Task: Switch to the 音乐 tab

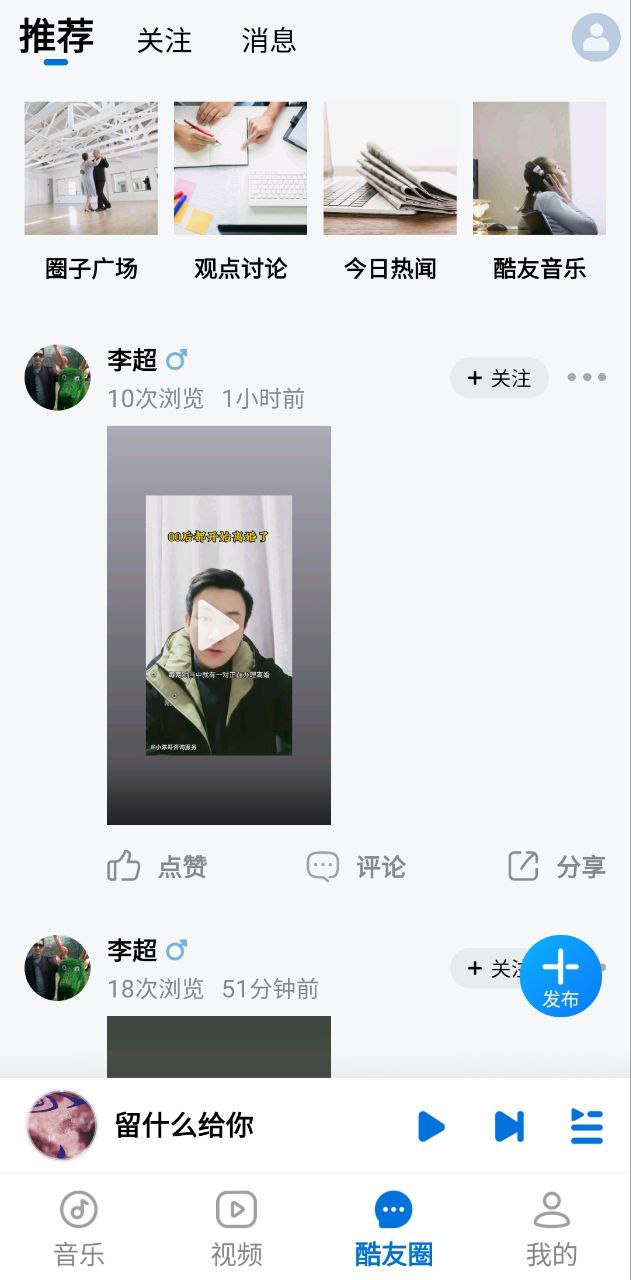Action: [79, 1228]
